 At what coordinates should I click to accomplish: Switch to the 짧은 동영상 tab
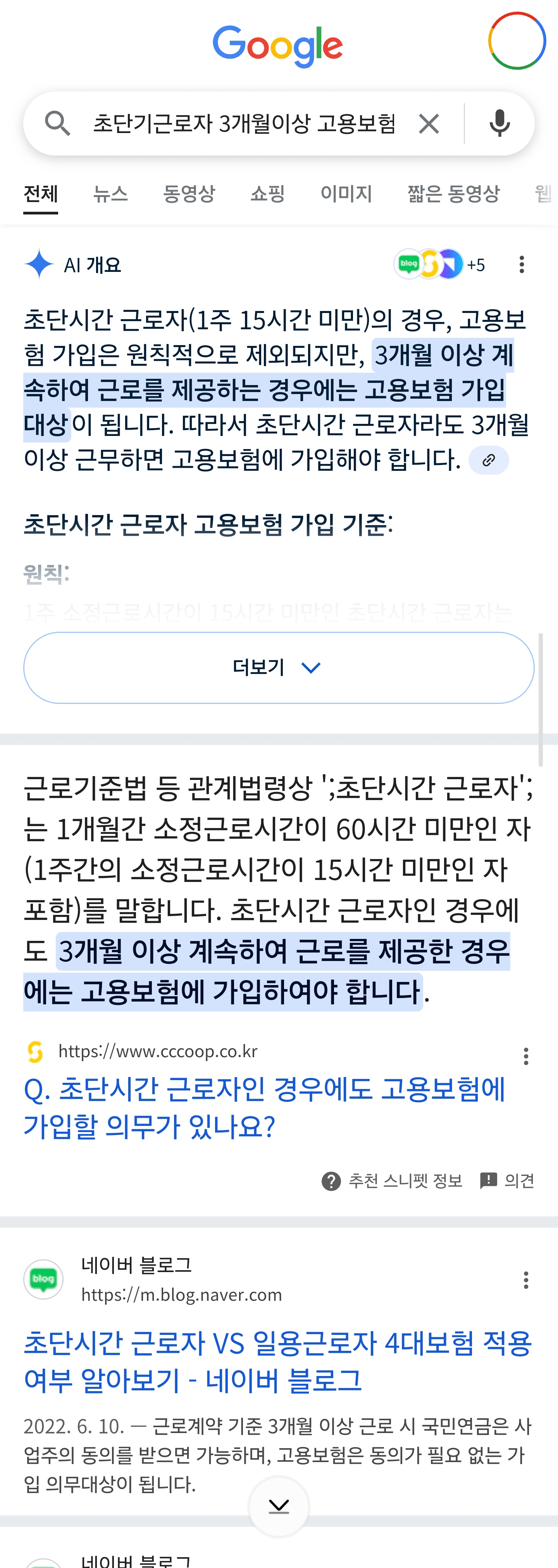pos(453,194)
